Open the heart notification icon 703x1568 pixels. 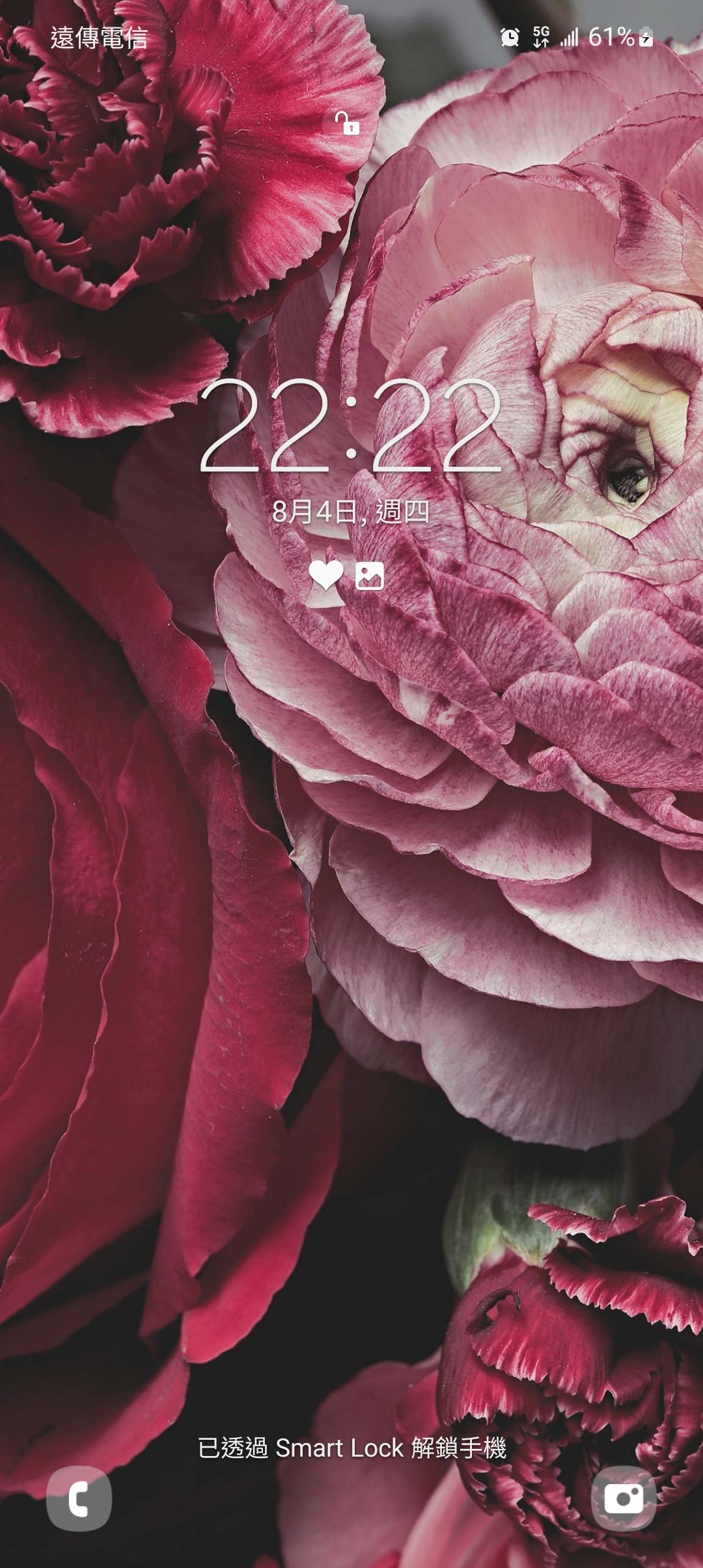coord(325,575)
